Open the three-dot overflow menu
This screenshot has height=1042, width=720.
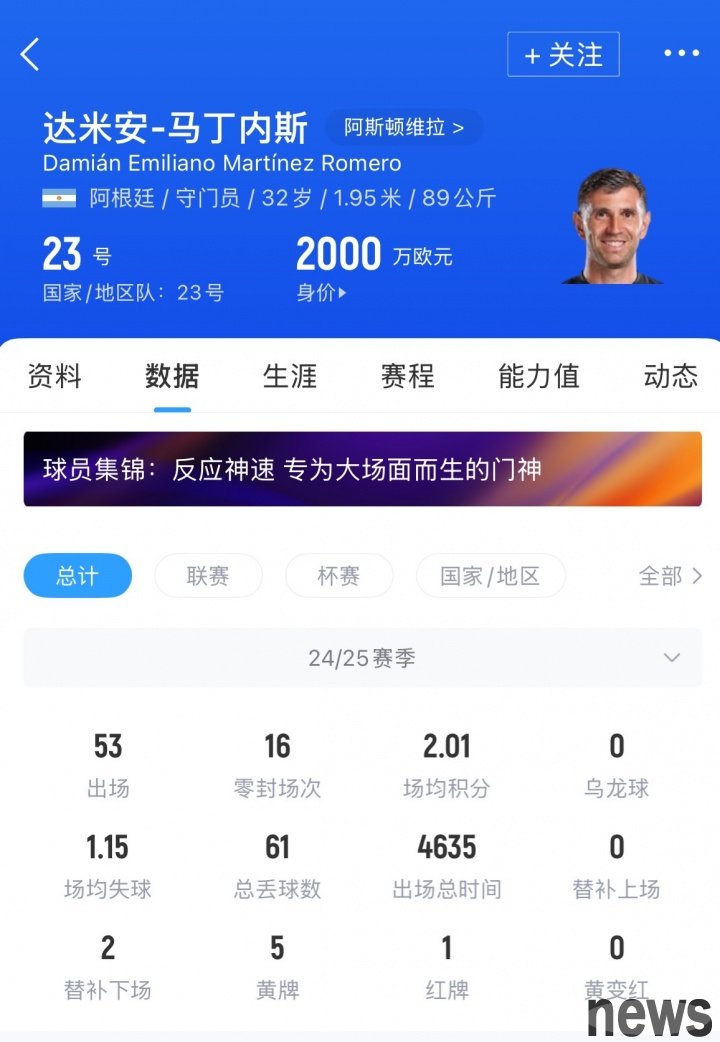(682, 54)
